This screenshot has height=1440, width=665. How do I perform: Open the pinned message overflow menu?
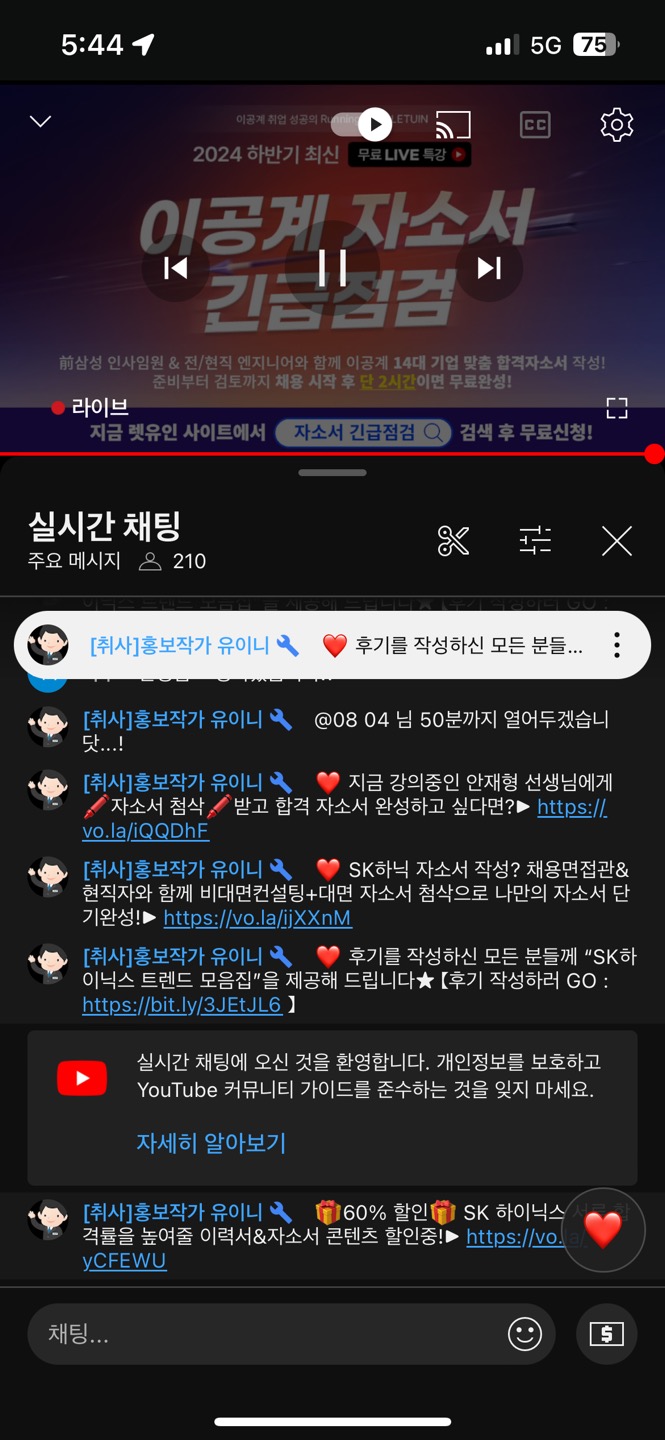616,645
